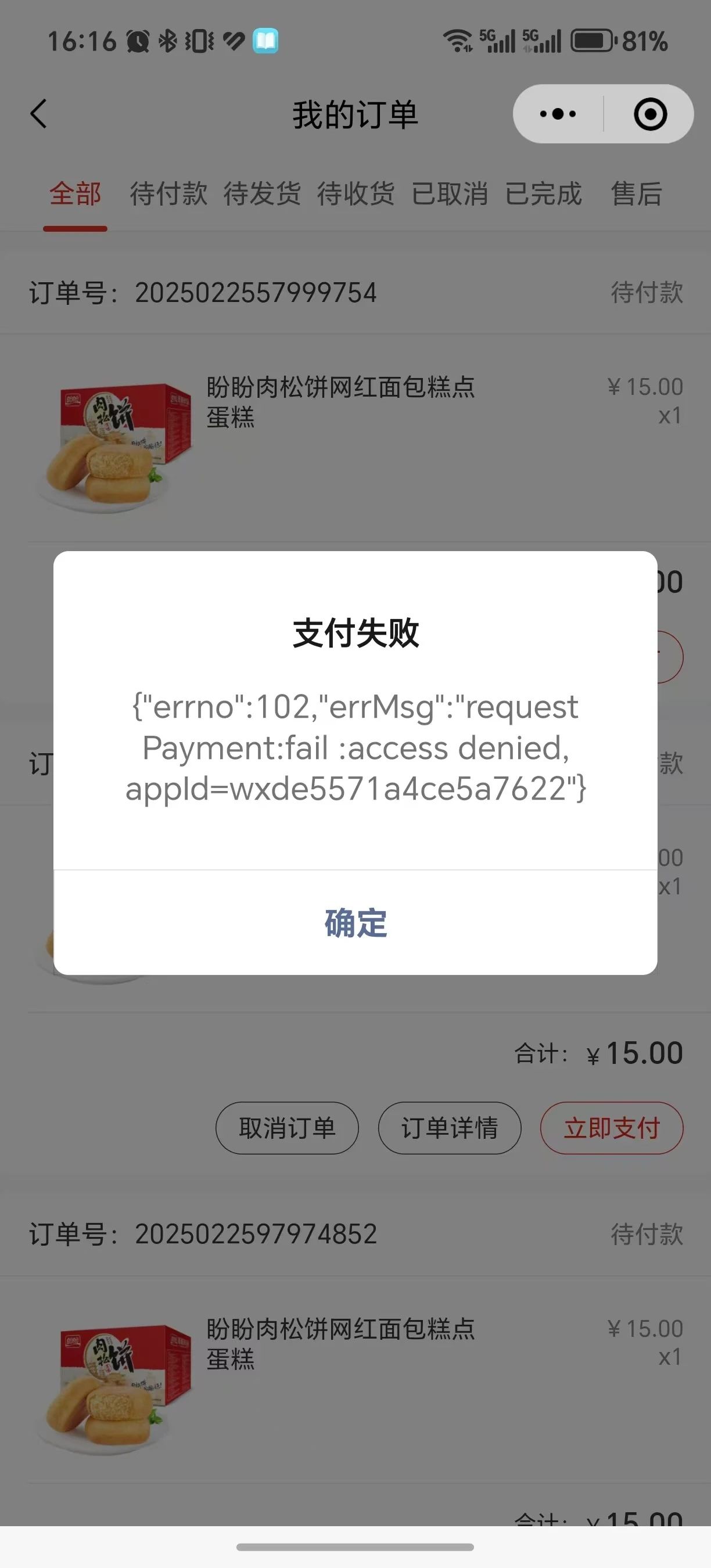
Task: Switch to the 售后 tab
Action: 637,194
